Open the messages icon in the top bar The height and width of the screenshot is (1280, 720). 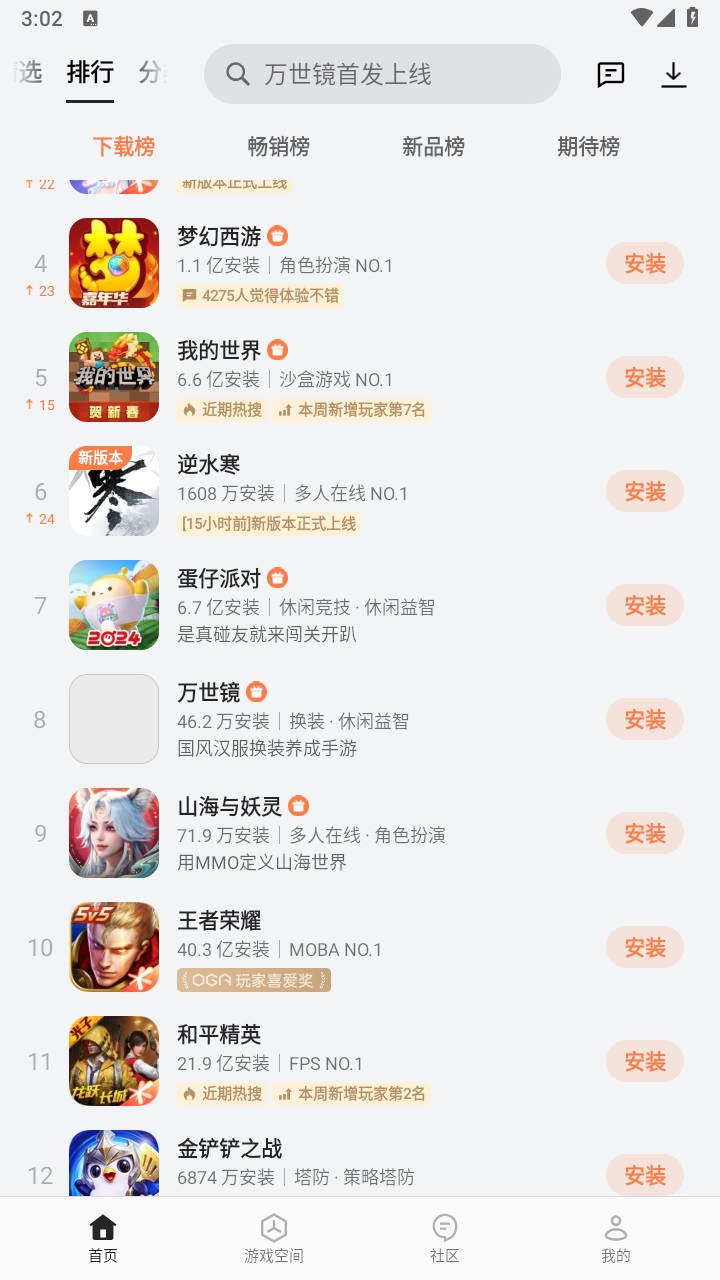pyautogui.click(x=610, y=75)
